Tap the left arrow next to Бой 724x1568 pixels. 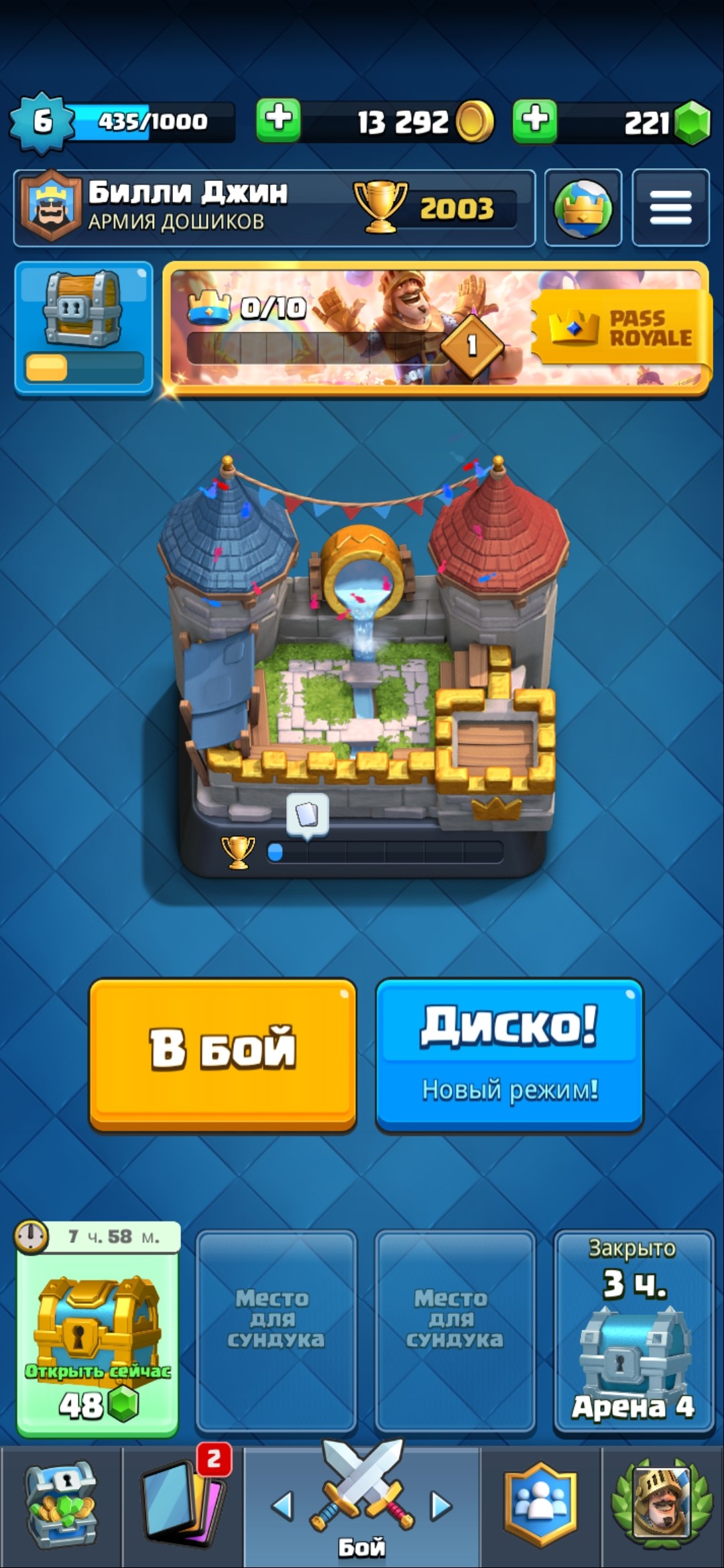click(283, 1505)
